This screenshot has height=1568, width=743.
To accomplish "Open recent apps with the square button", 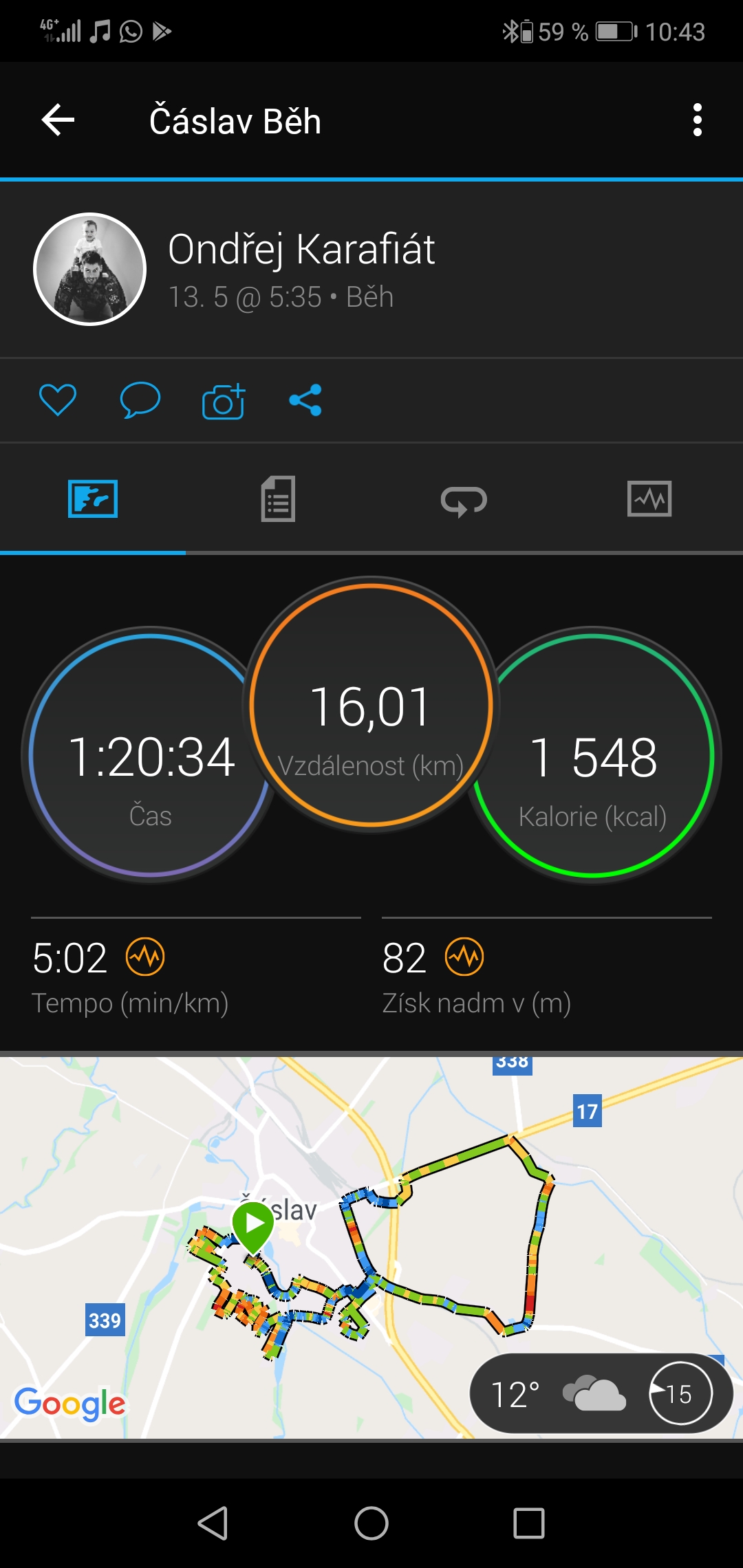I will pos(529,1523).
